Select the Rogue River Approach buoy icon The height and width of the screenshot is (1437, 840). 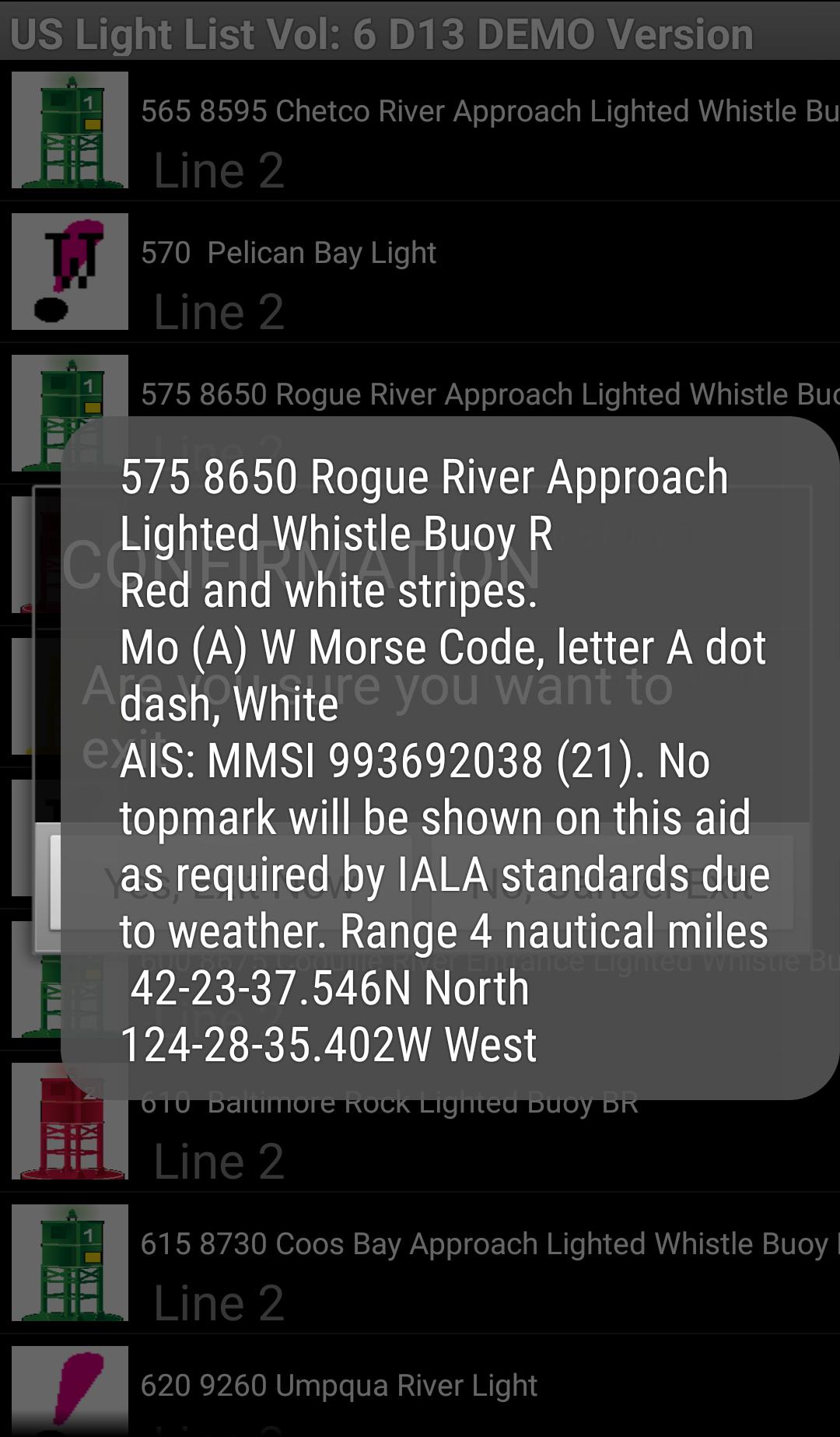[x=70, y=412]
